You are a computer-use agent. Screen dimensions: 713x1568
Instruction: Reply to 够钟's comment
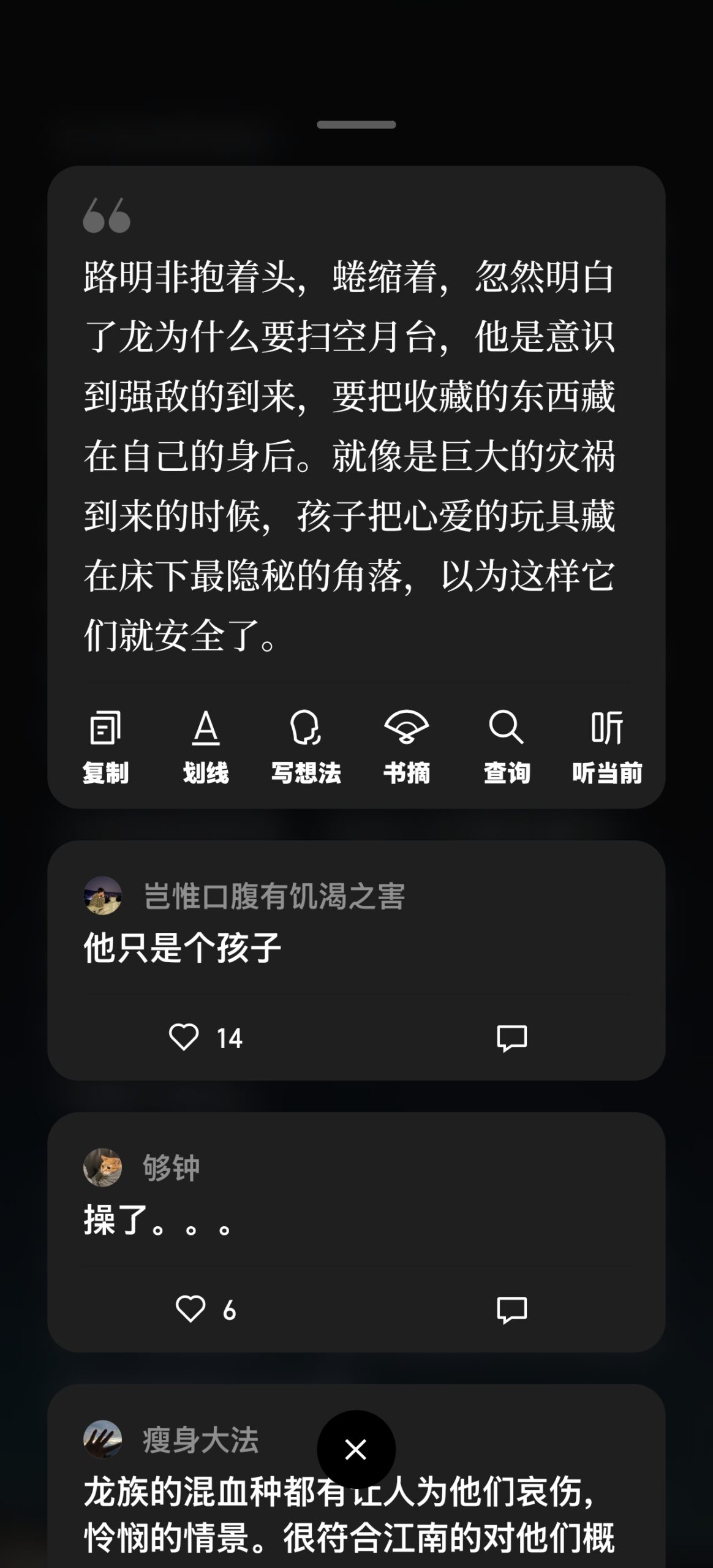coord(511,1310)
